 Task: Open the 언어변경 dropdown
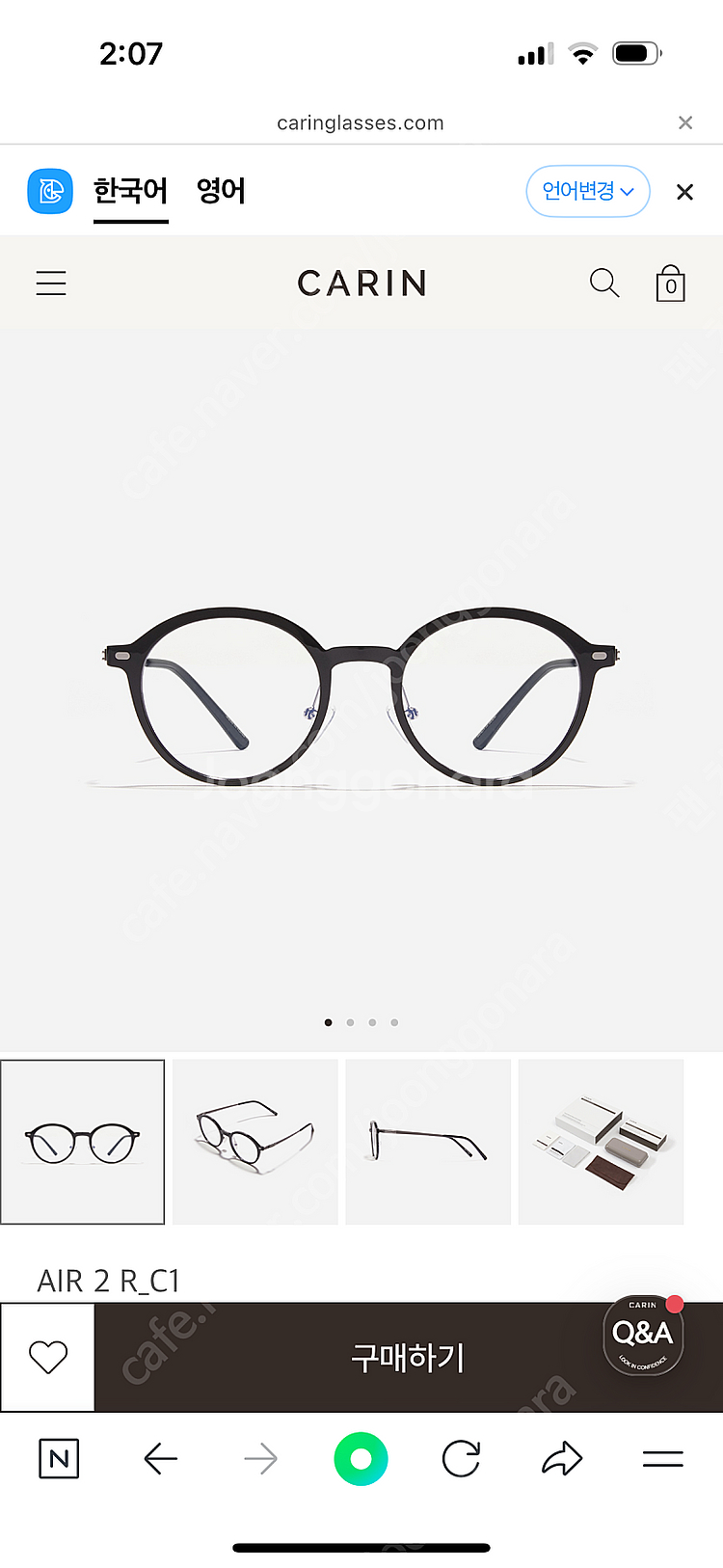(587, 191)
